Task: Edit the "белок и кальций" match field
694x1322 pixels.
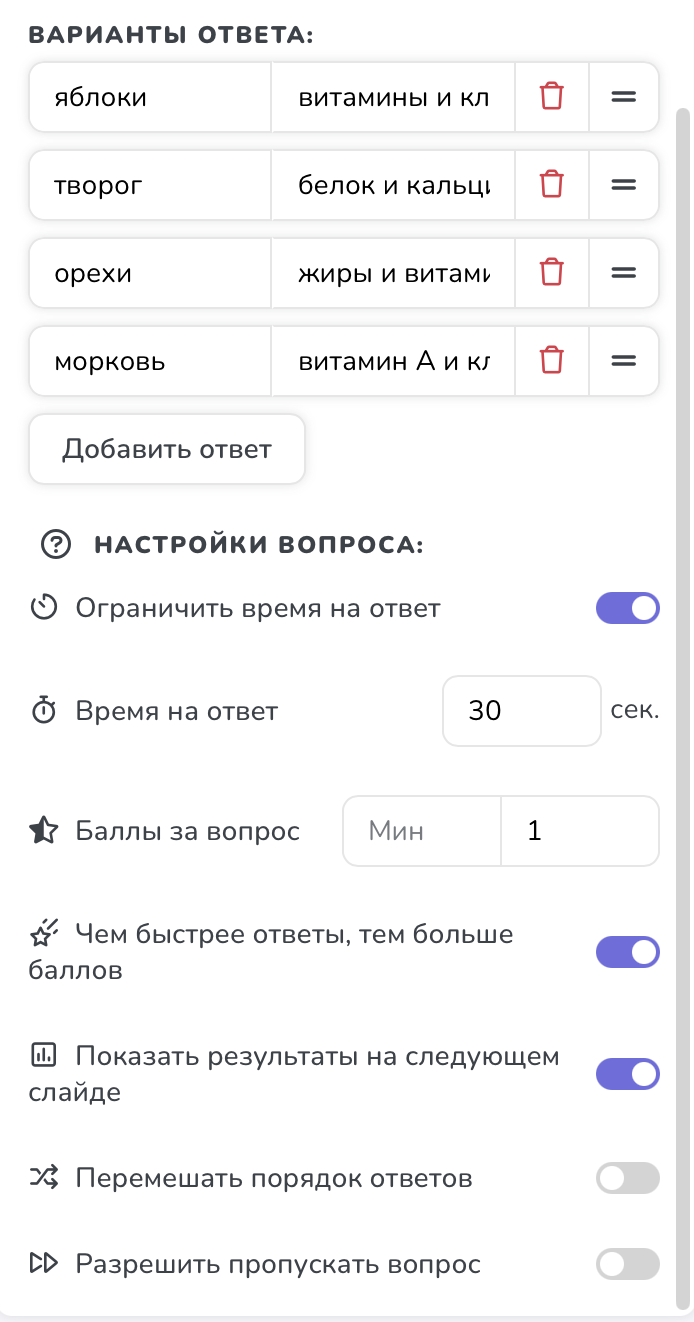Action: click(x=393, y=185)
